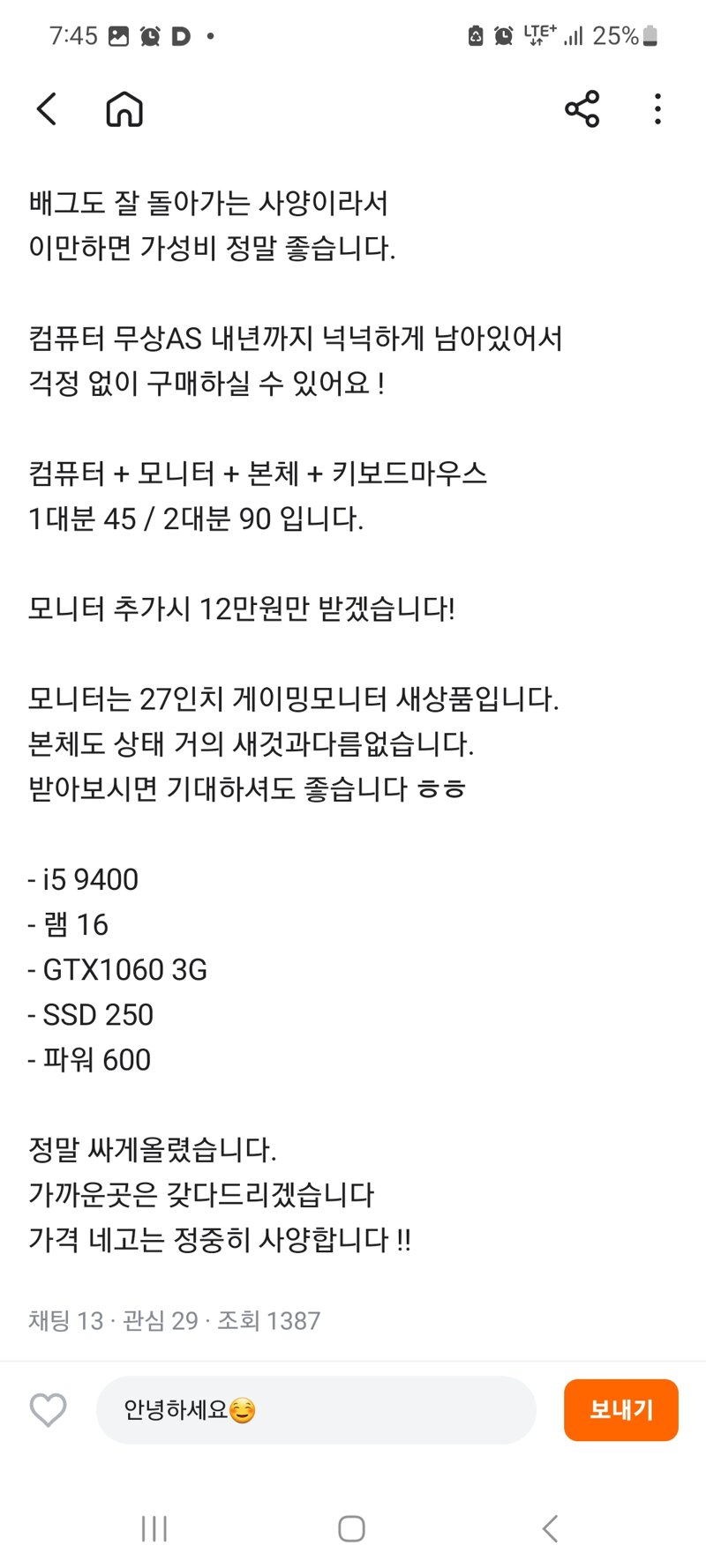This screenshot has height=1568, width=706.
Task: Tap the system home button
Action: pos(351,1528)
